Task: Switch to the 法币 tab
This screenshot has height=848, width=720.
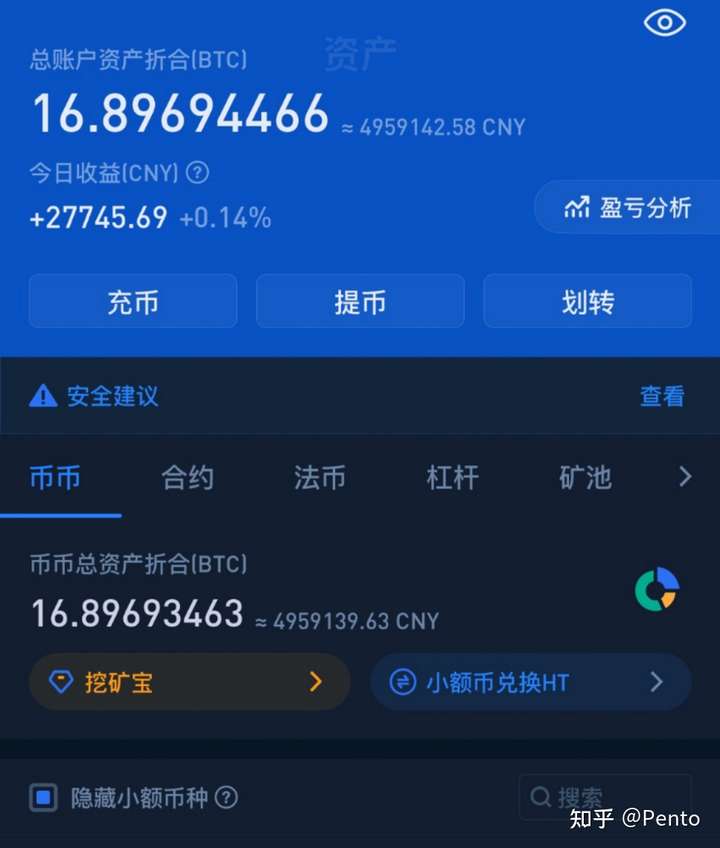Action: tap(319, 478)
